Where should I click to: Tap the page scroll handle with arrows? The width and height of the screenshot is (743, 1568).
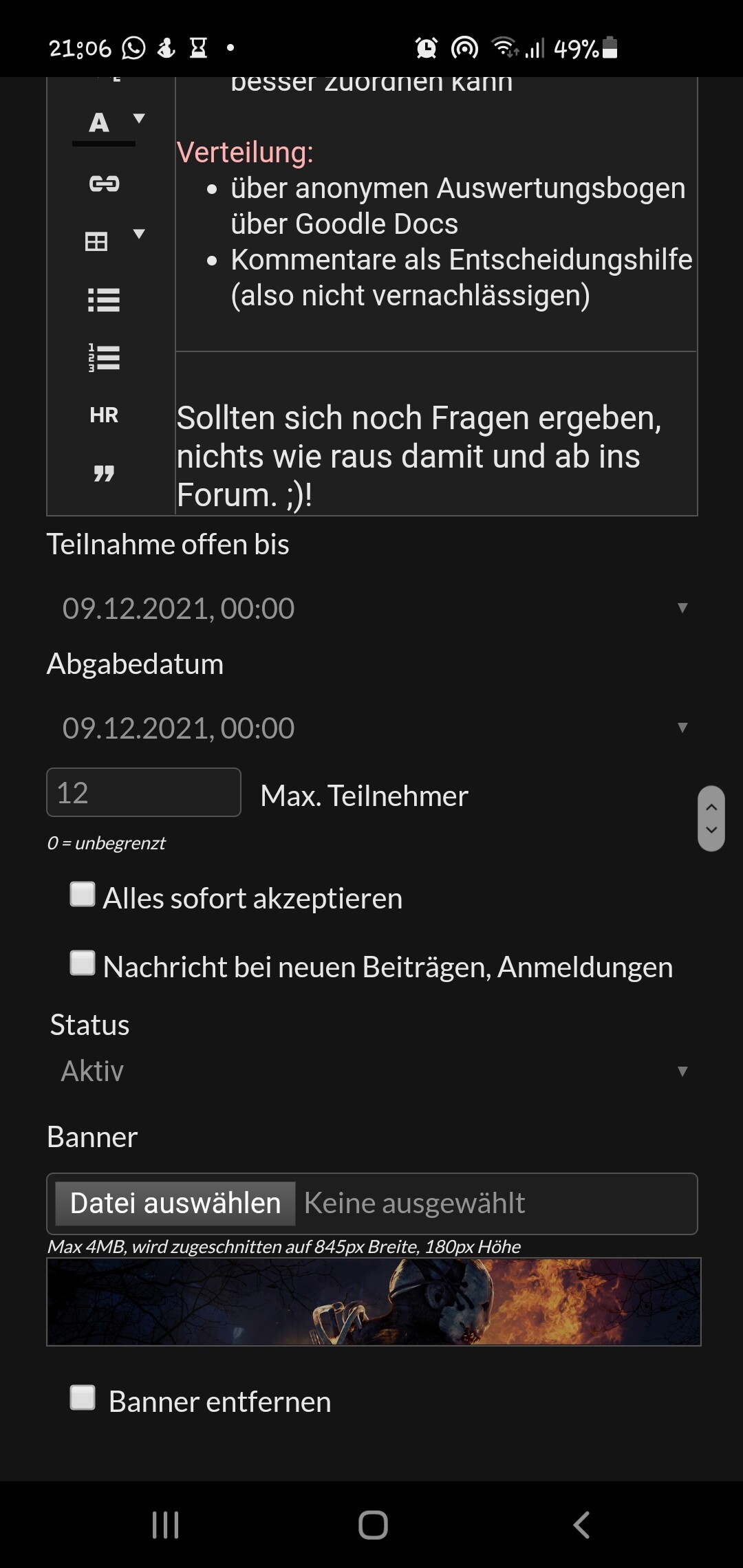(711, 818)
